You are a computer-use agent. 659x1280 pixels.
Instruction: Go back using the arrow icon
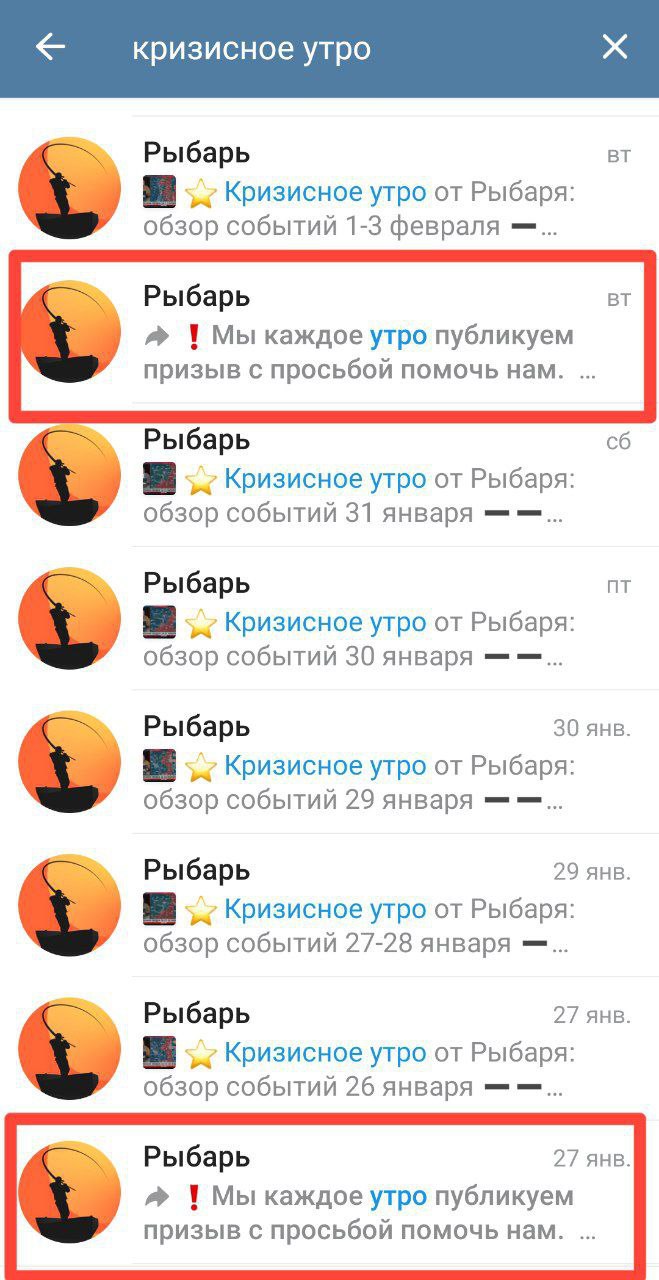(50, 47)
